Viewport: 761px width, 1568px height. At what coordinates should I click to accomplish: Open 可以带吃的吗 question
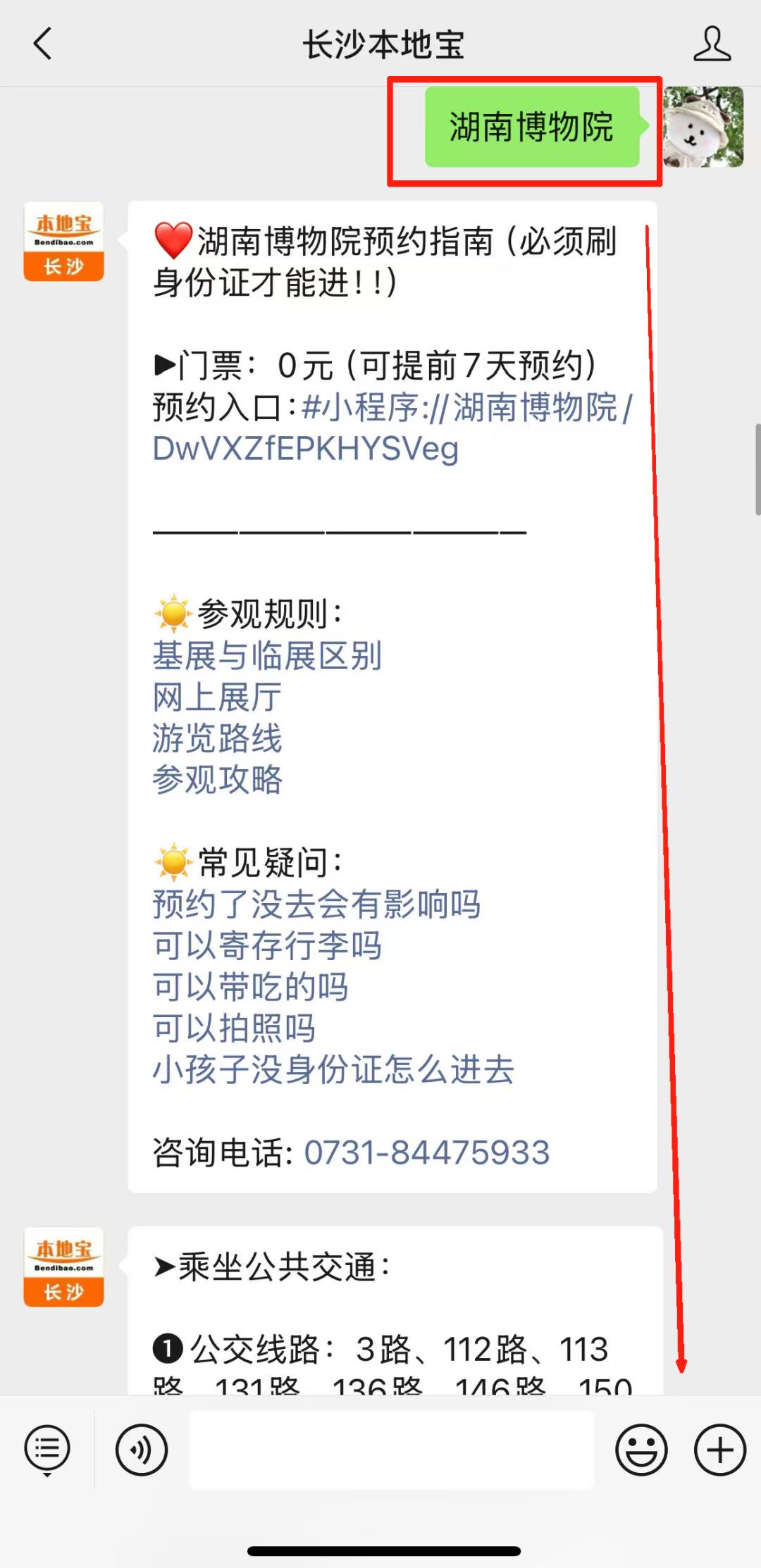coord(250,987)
